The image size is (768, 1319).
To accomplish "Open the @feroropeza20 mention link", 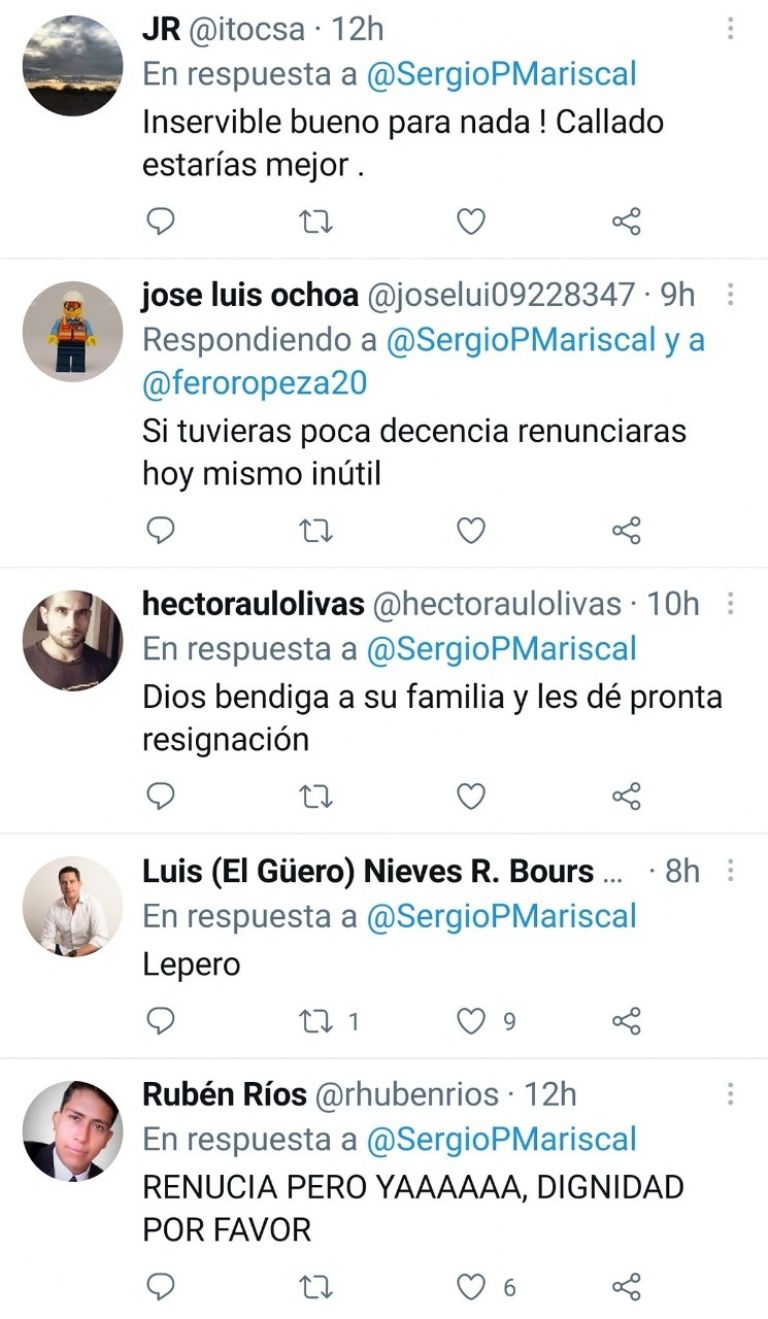I will point(254,383).
